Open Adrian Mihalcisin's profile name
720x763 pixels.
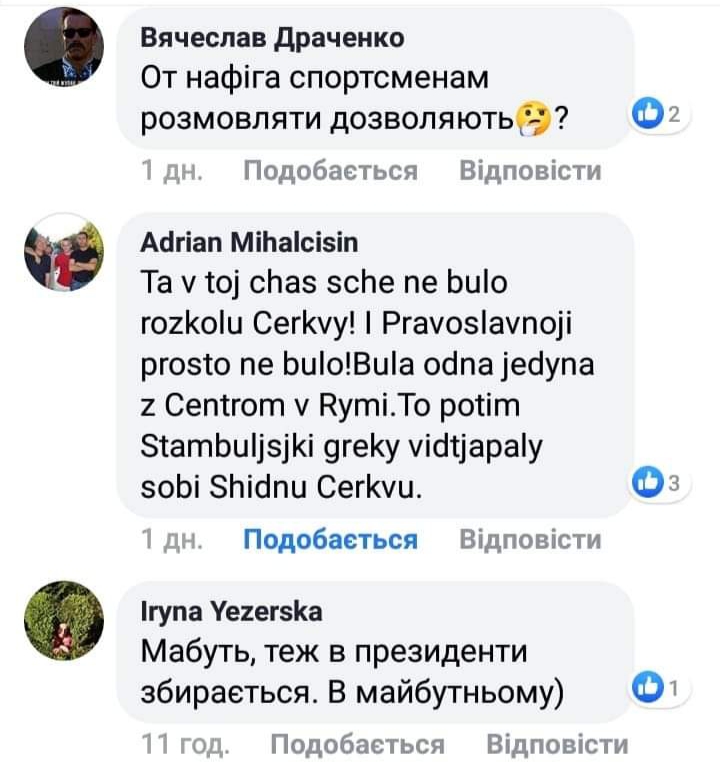(249, 242)
